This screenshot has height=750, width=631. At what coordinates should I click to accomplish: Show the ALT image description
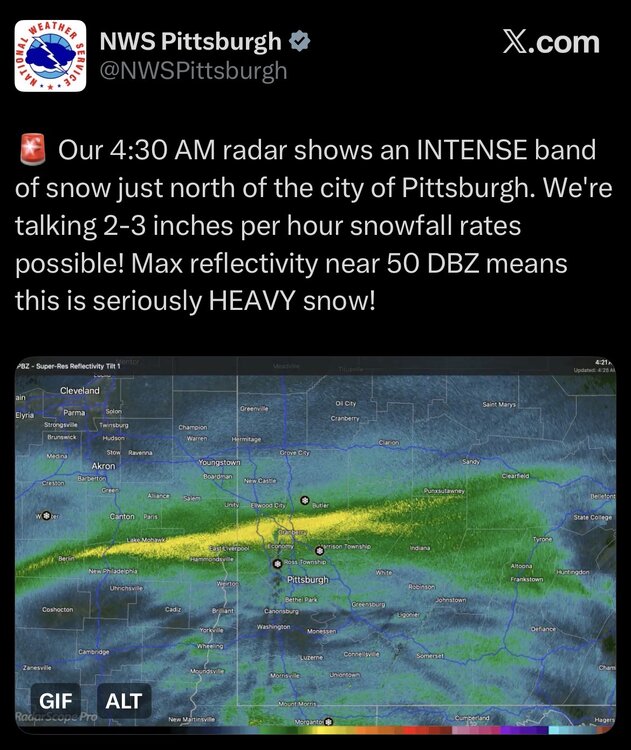(x=124, y=700)
